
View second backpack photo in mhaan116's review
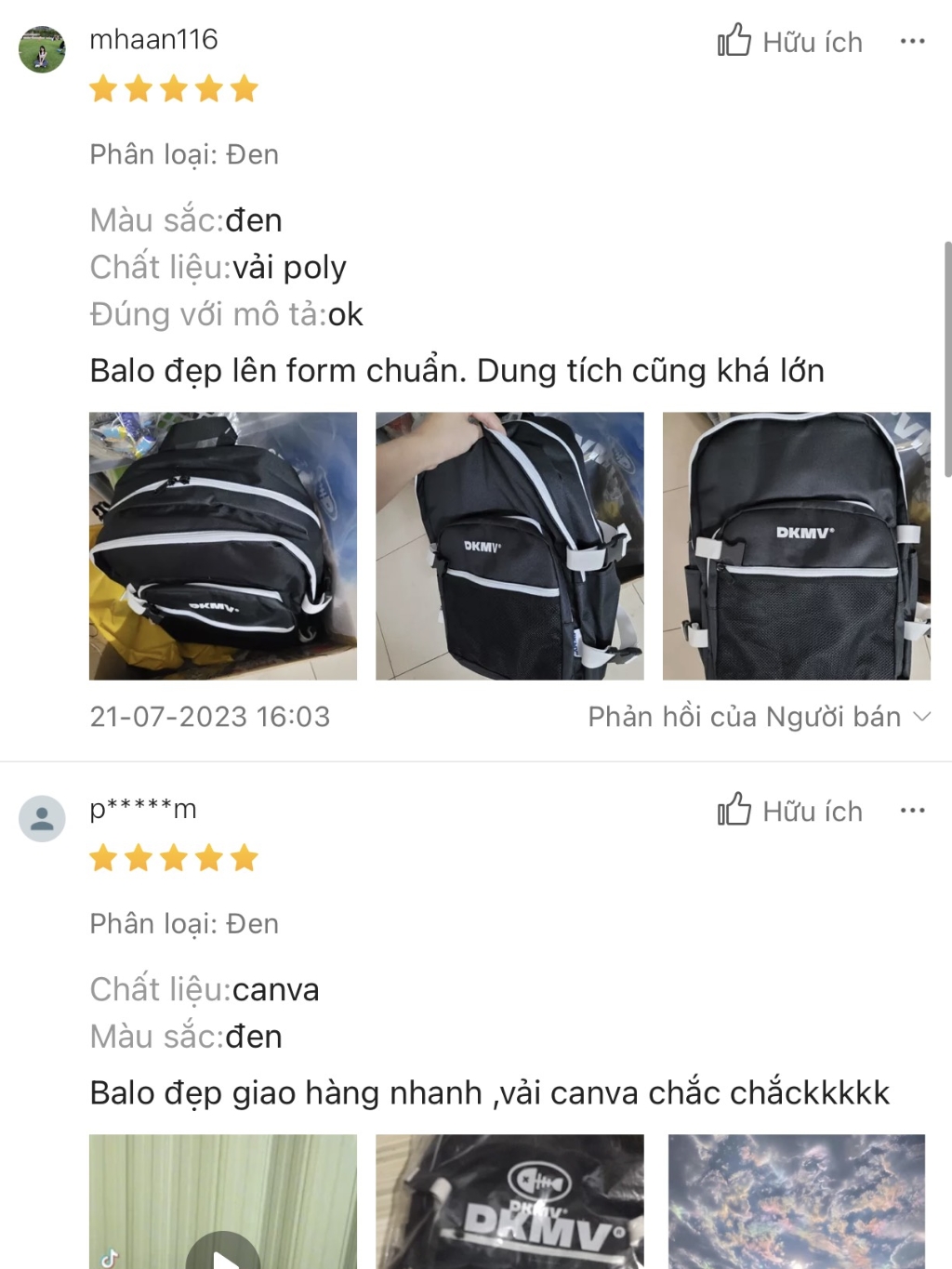(509, 546)
